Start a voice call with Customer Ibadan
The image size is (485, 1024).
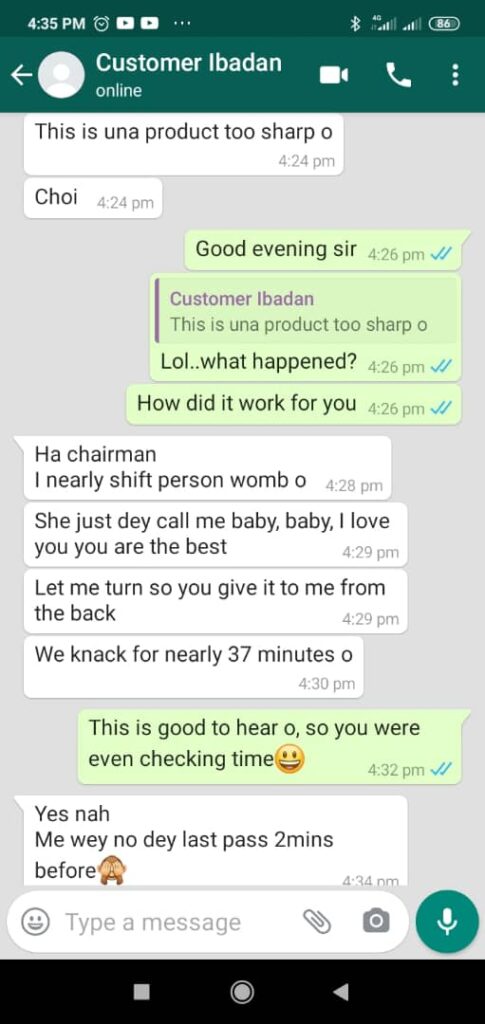[399, 75]
